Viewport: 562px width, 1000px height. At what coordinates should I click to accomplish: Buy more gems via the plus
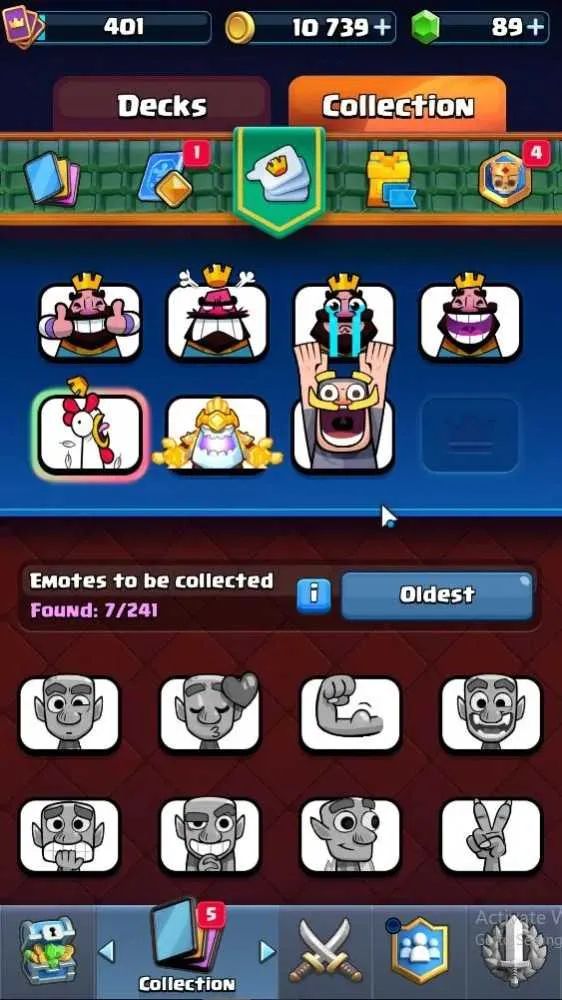pos(536,27)
